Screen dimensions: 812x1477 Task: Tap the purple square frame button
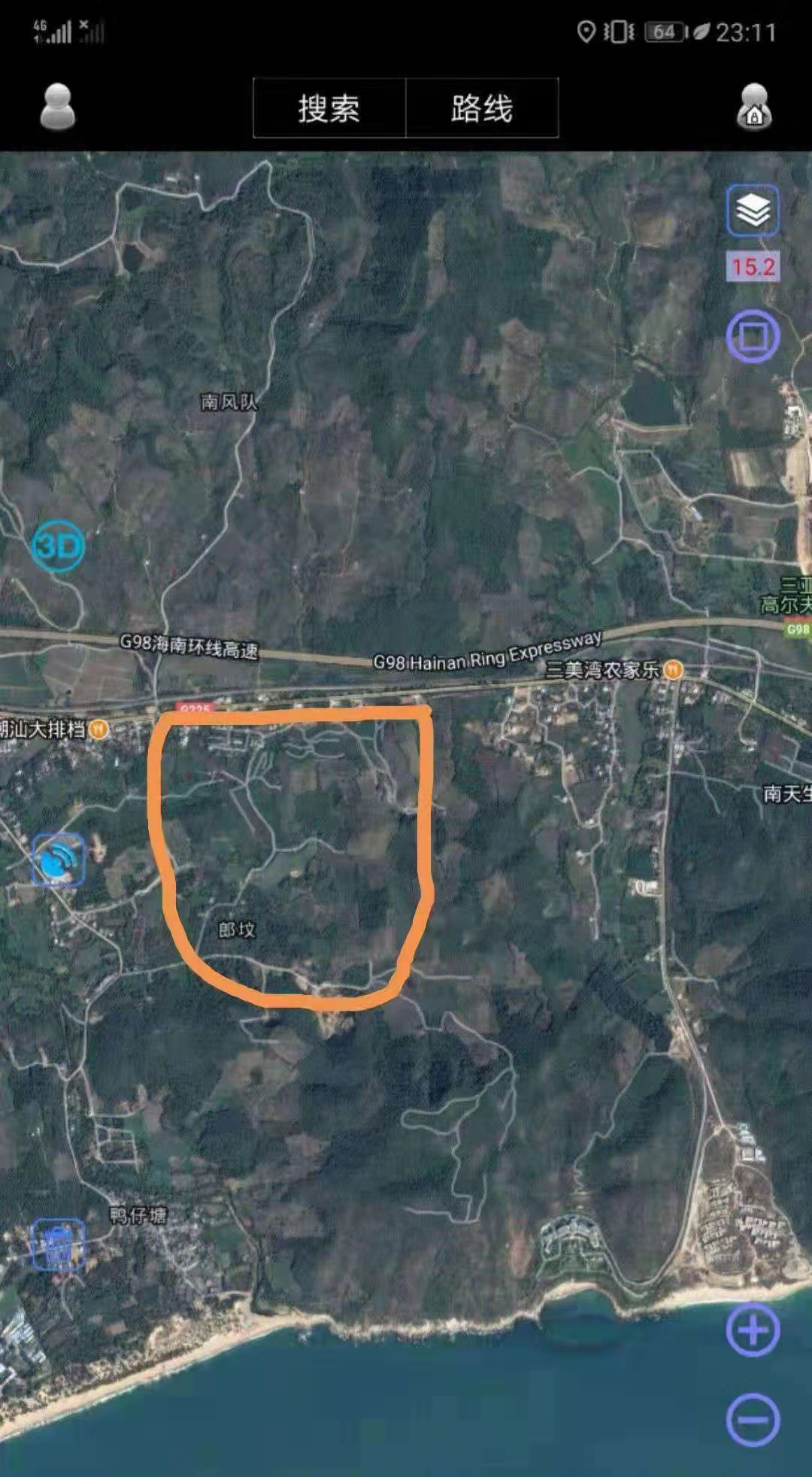pyautogui.click(x=753, y=335)
